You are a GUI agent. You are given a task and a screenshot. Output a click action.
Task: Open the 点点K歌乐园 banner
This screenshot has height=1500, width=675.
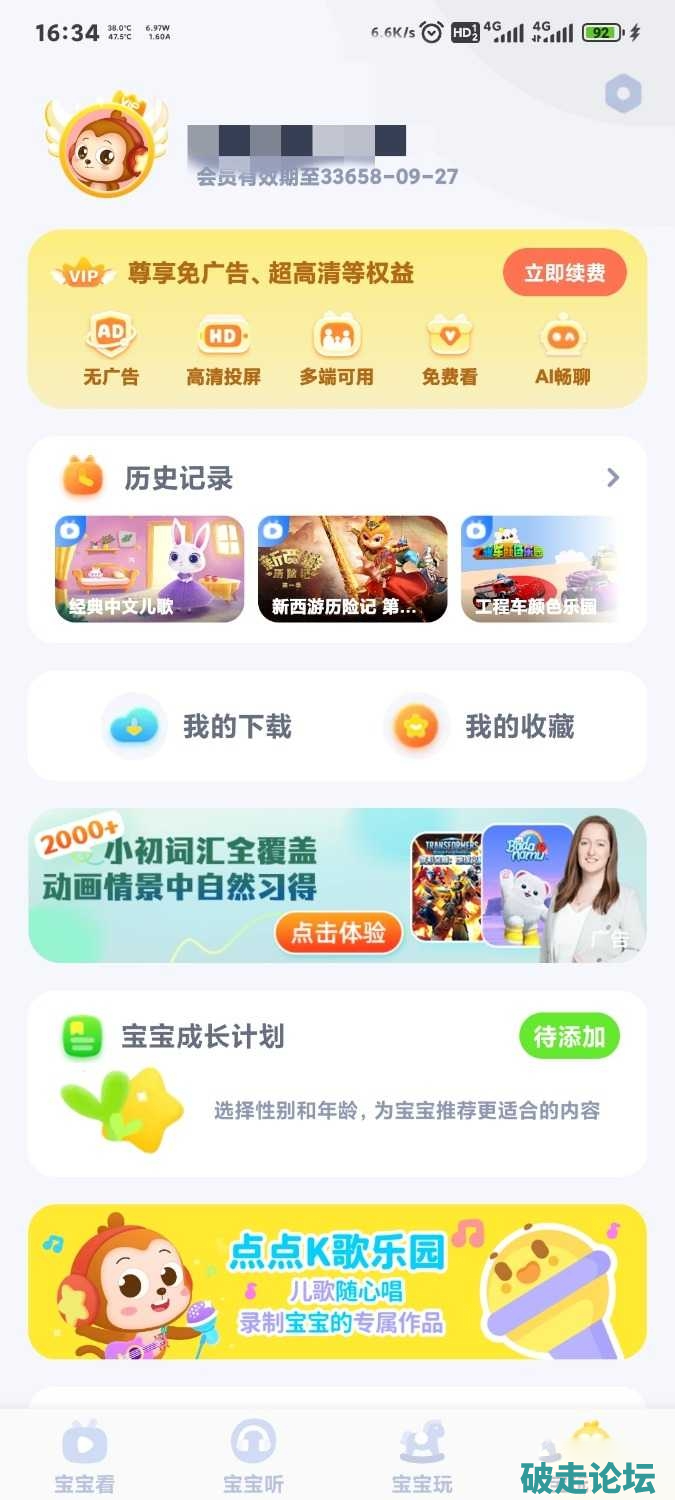click(x=337, y=1281)
